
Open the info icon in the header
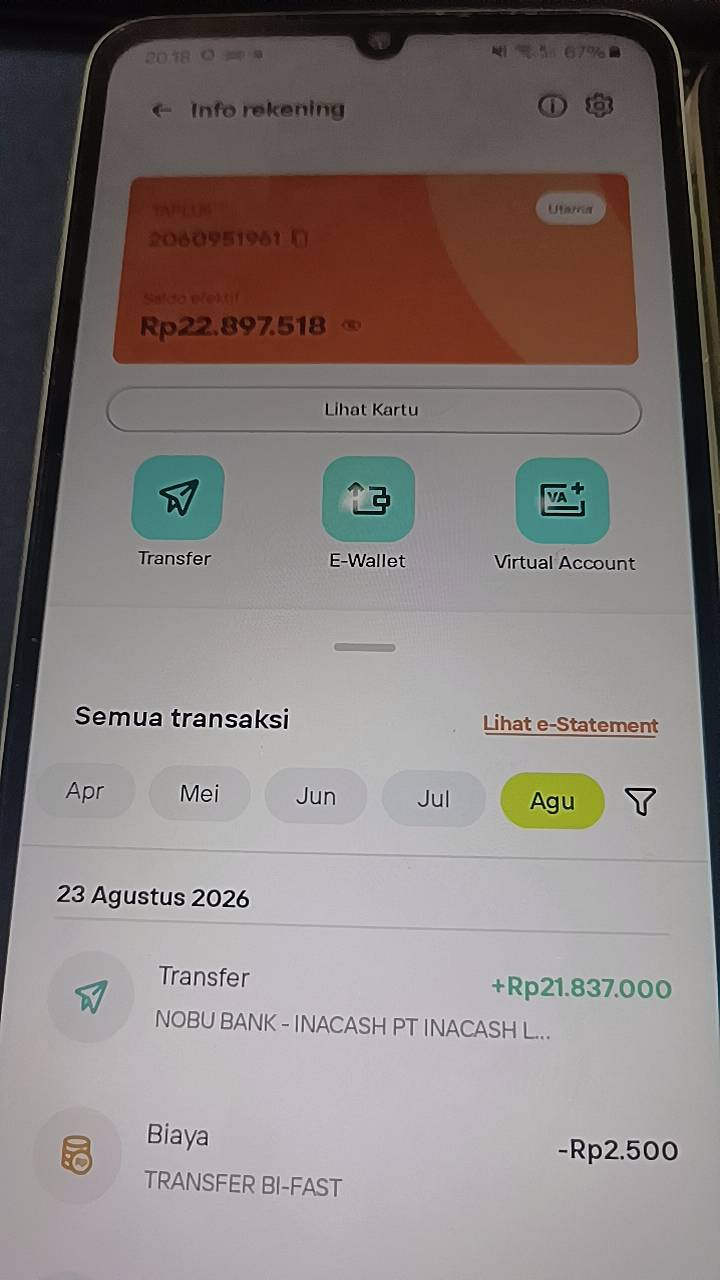[x=552, y=106]
